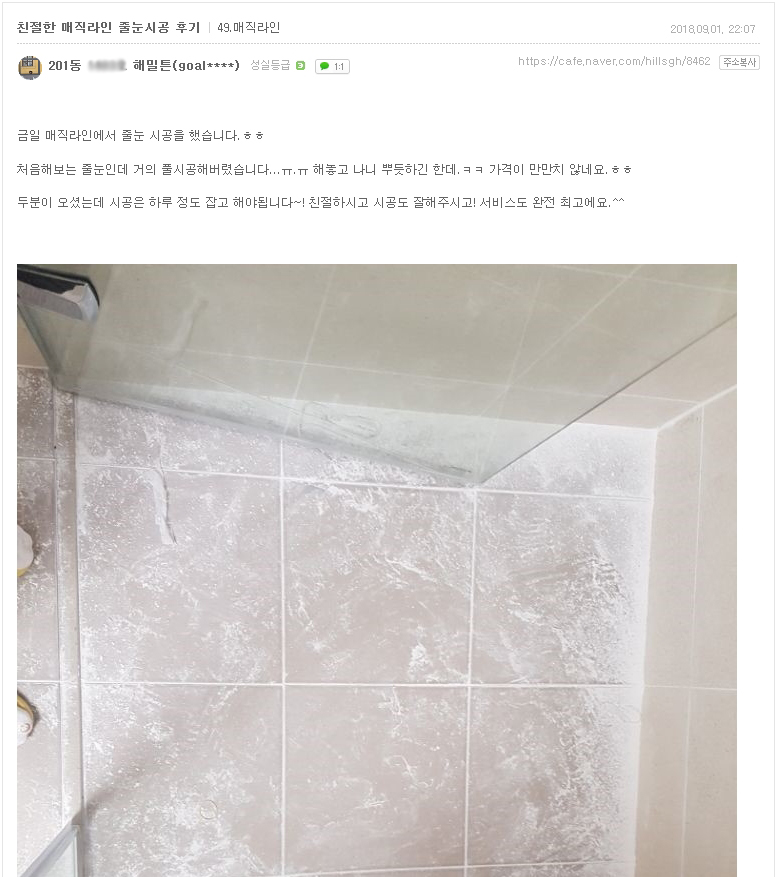Open the 49.매직라인 board link

[x=249, y=27]
